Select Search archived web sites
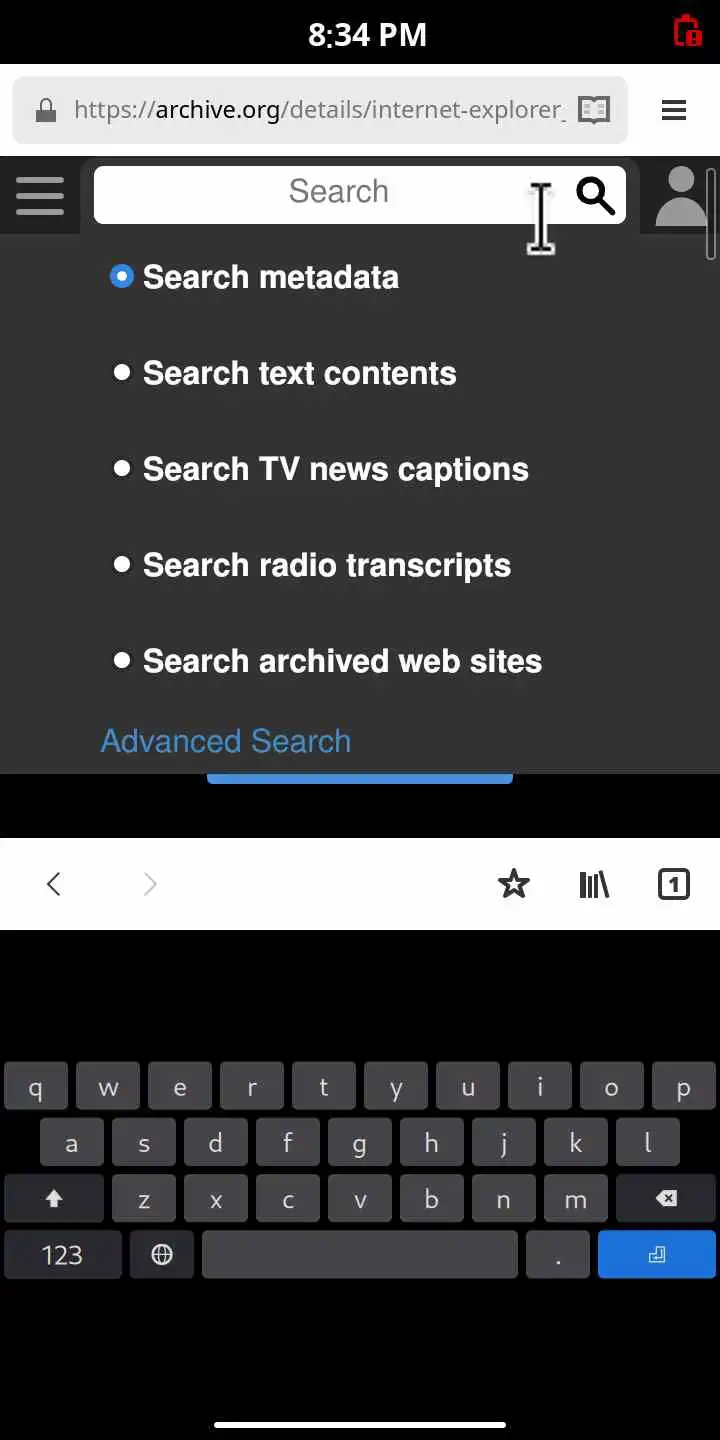Viewport: 720px width, 1440px height. 342,661
